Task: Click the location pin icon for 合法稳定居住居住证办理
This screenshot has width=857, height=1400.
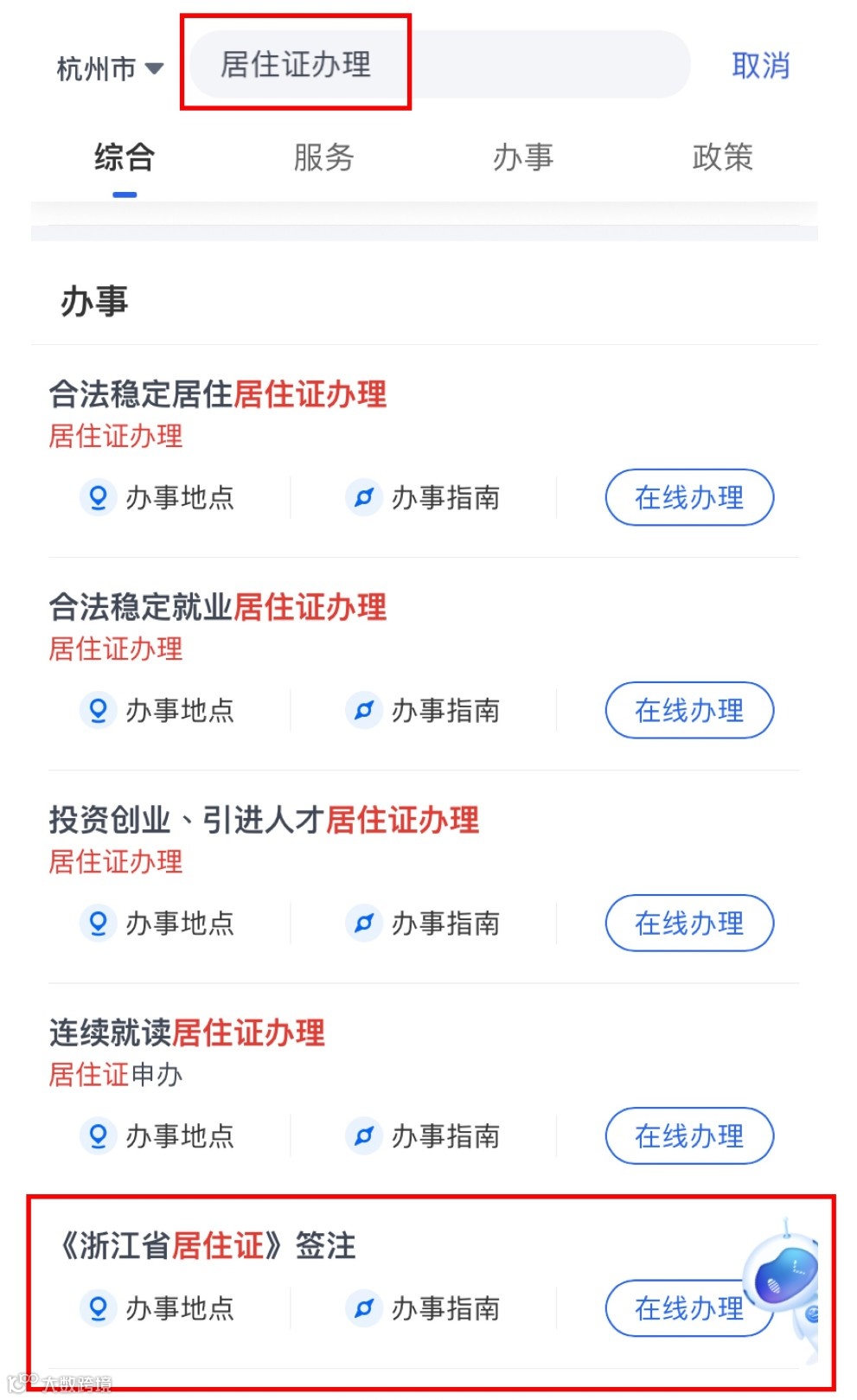Action: pyautogui.click(x=99, y=497)
